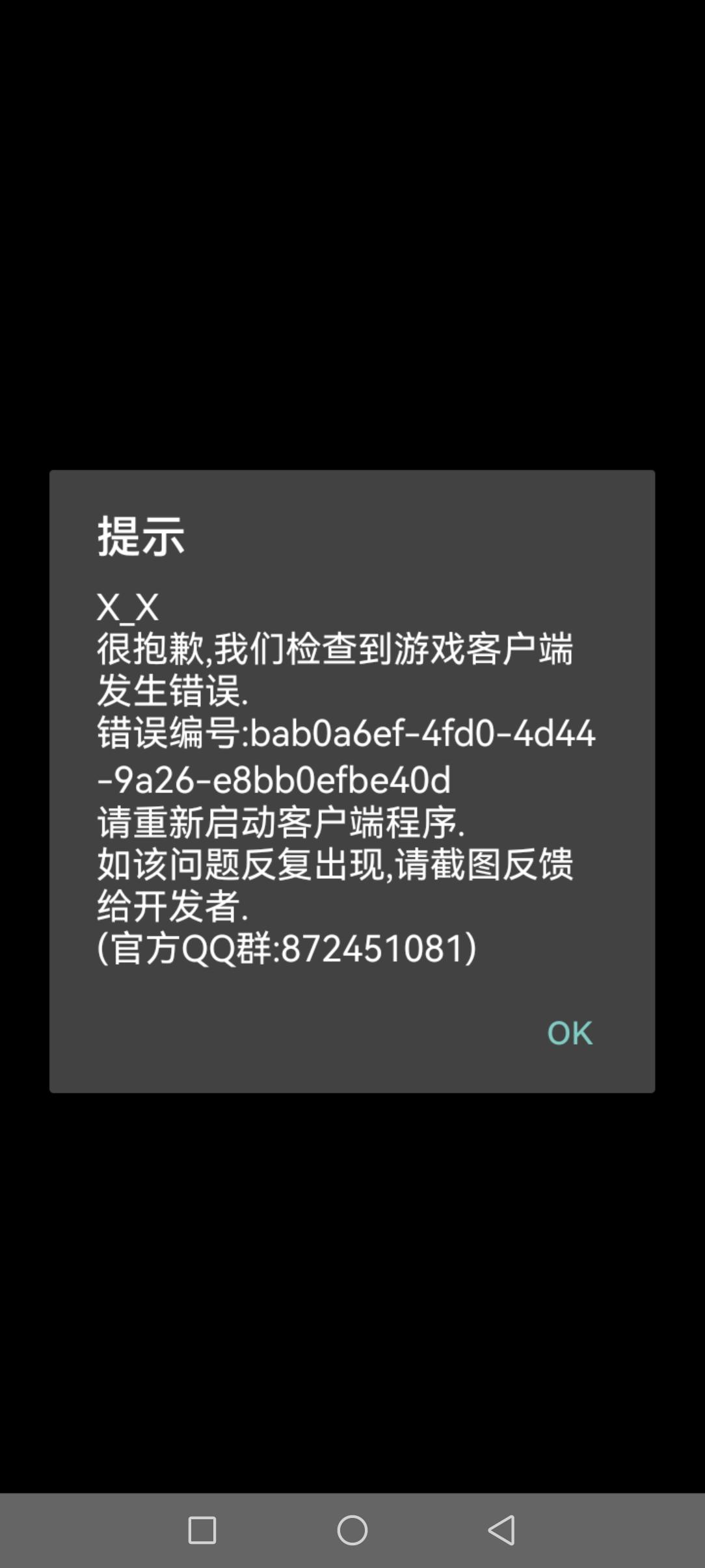This screenshot has width=705, height=1568.
Task: Return to the home screen
Action: 352,1530
